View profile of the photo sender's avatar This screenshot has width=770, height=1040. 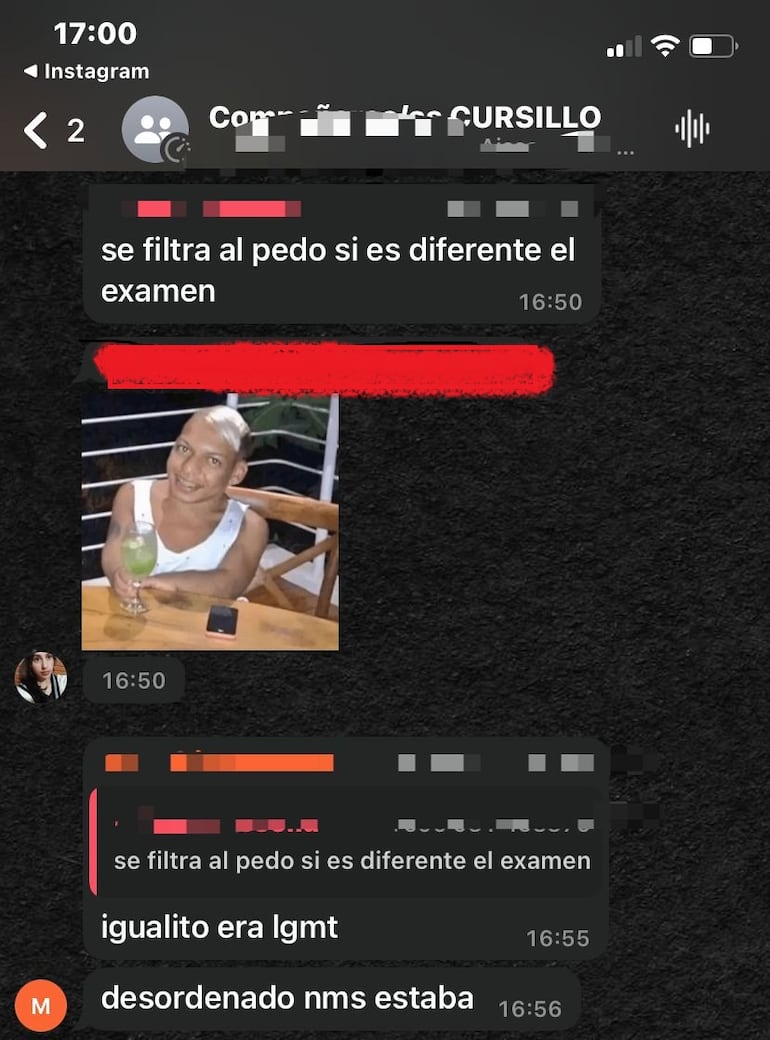click(x=41, y=678)
